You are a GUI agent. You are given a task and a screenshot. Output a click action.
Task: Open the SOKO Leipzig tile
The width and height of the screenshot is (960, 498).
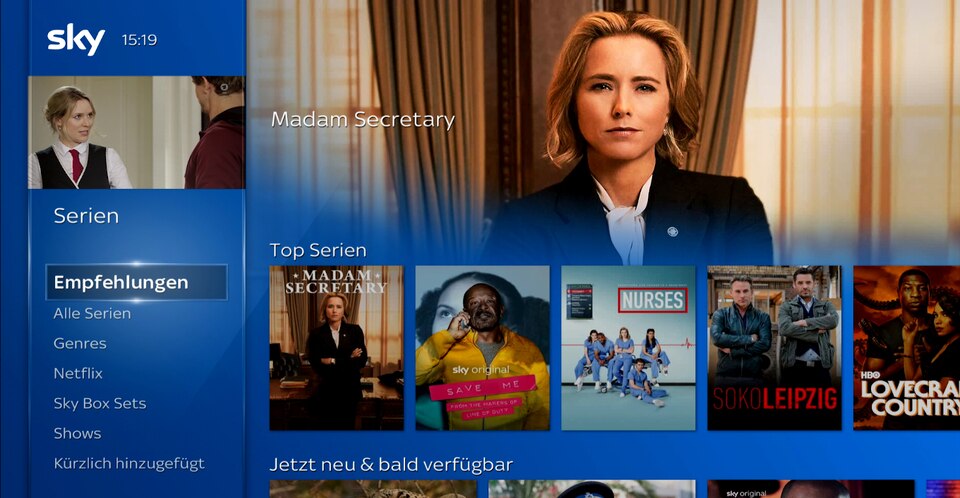tap(774, 348)
